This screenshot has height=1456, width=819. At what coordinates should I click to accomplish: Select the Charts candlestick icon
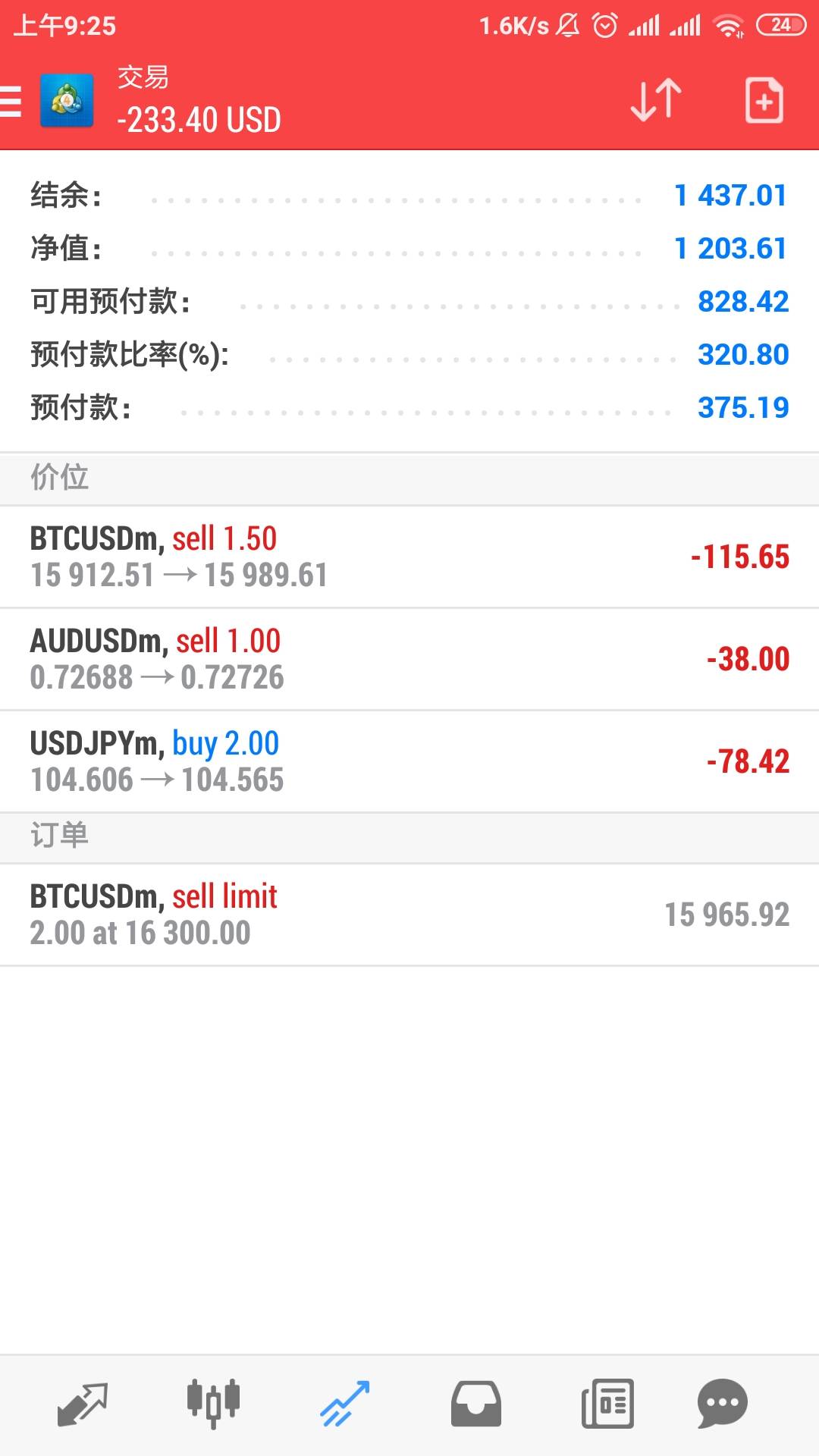point(212,1401)
